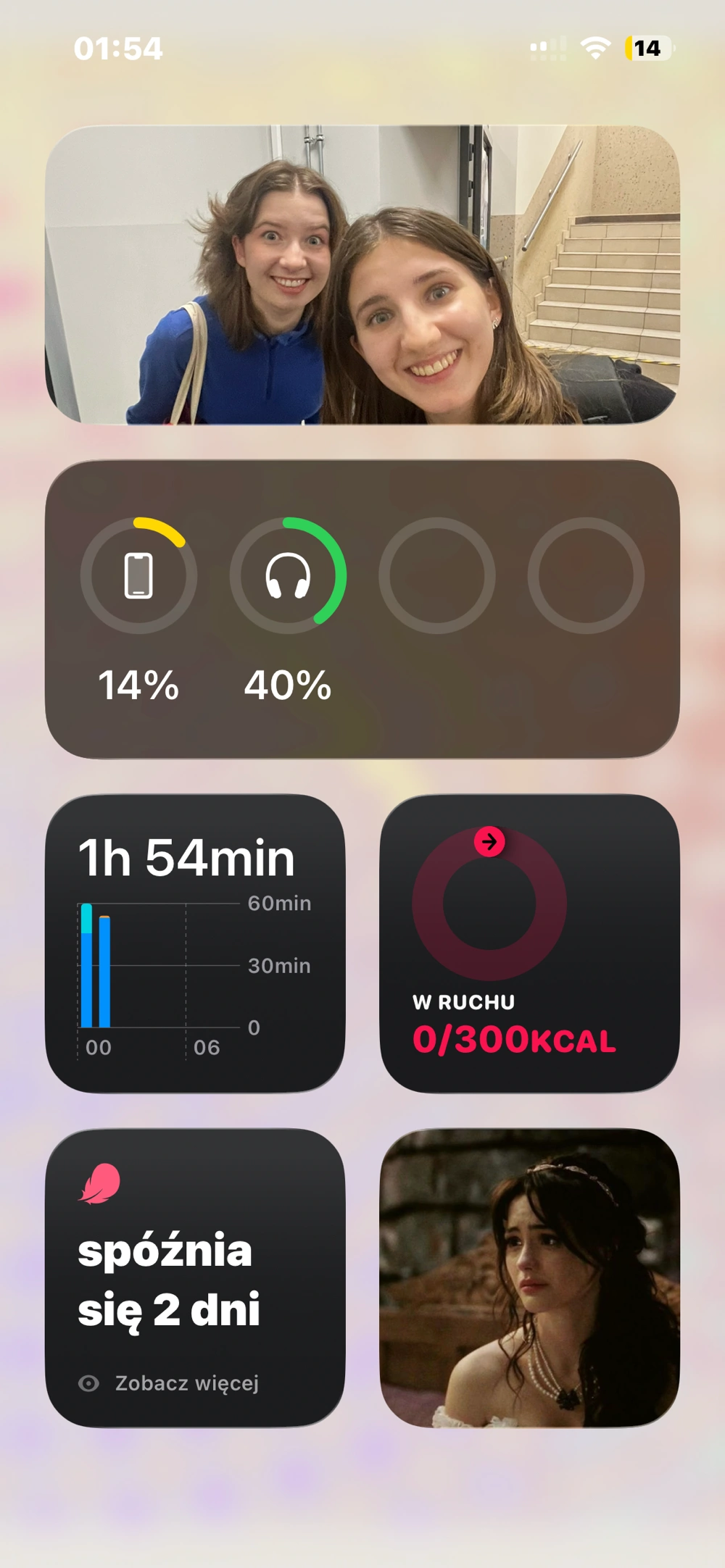Image resolution: width=725 pixels, height=1568 pixels.
Task: Open the Screen Time widget showing 1h 54min
Action: click(x=195, y=943)
